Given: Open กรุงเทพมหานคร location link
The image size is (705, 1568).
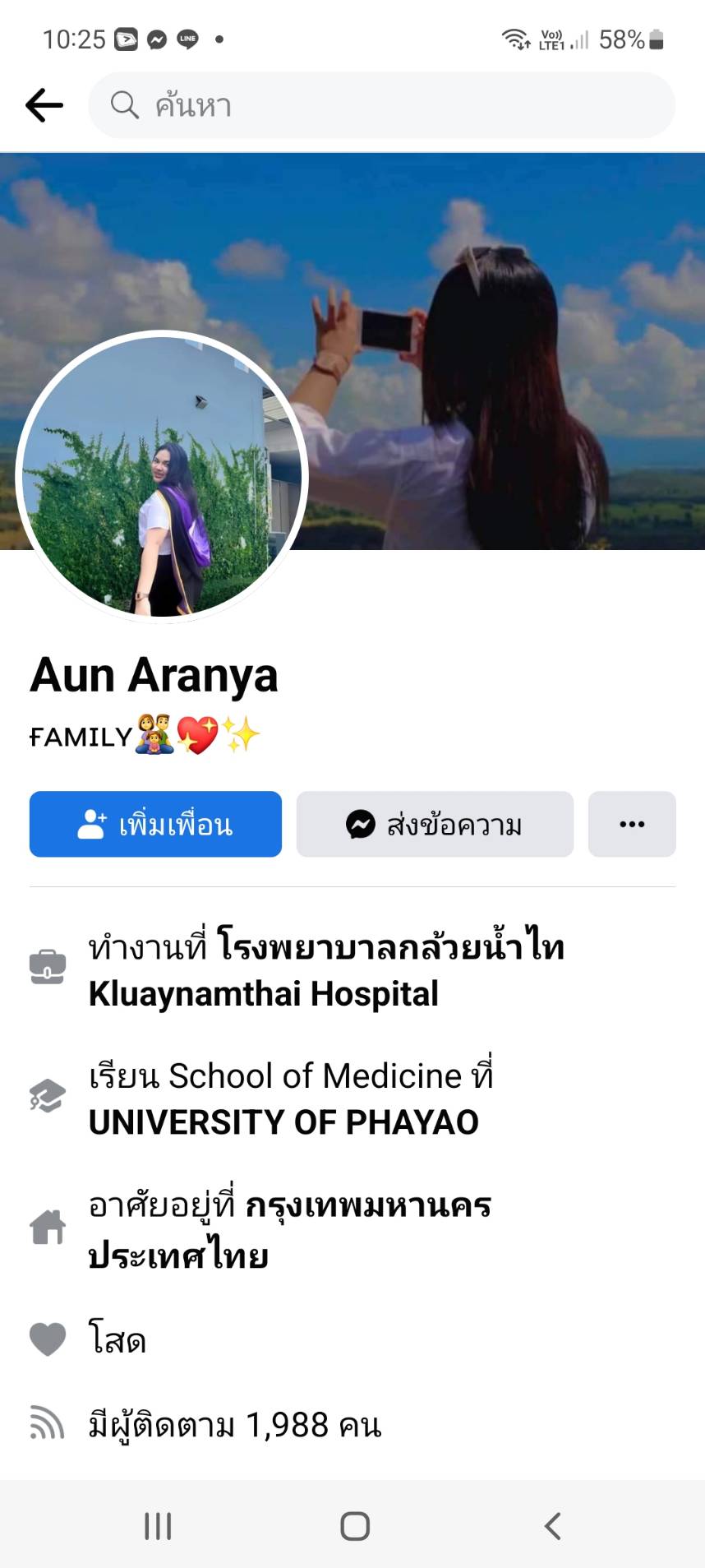Looking at the screenshot, I should tap(368, 1206).
